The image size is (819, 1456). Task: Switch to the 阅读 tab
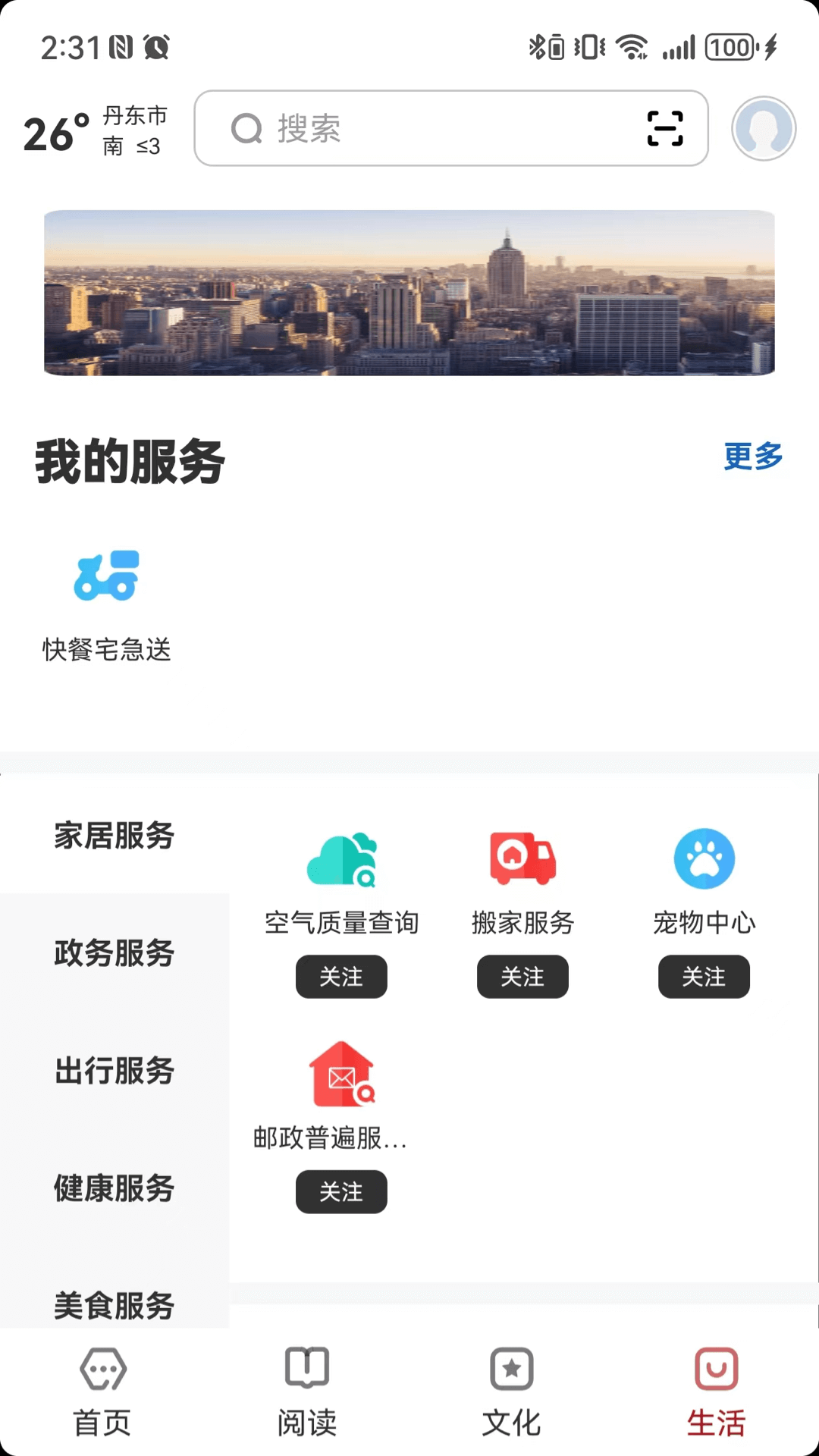pos(307,1392)
